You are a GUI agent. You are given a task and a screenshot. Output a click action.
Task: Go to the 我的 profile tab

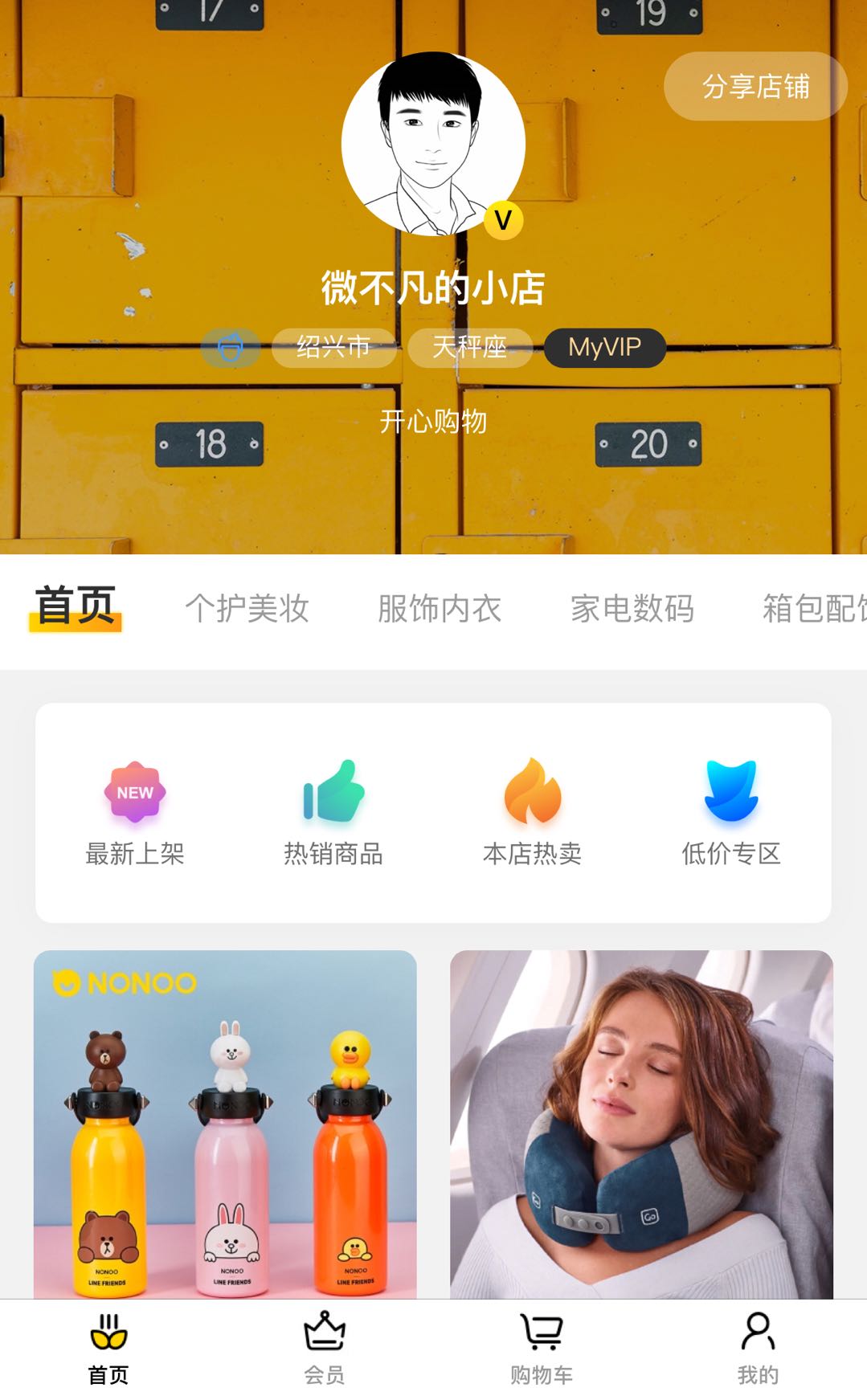click(758, 1349)
